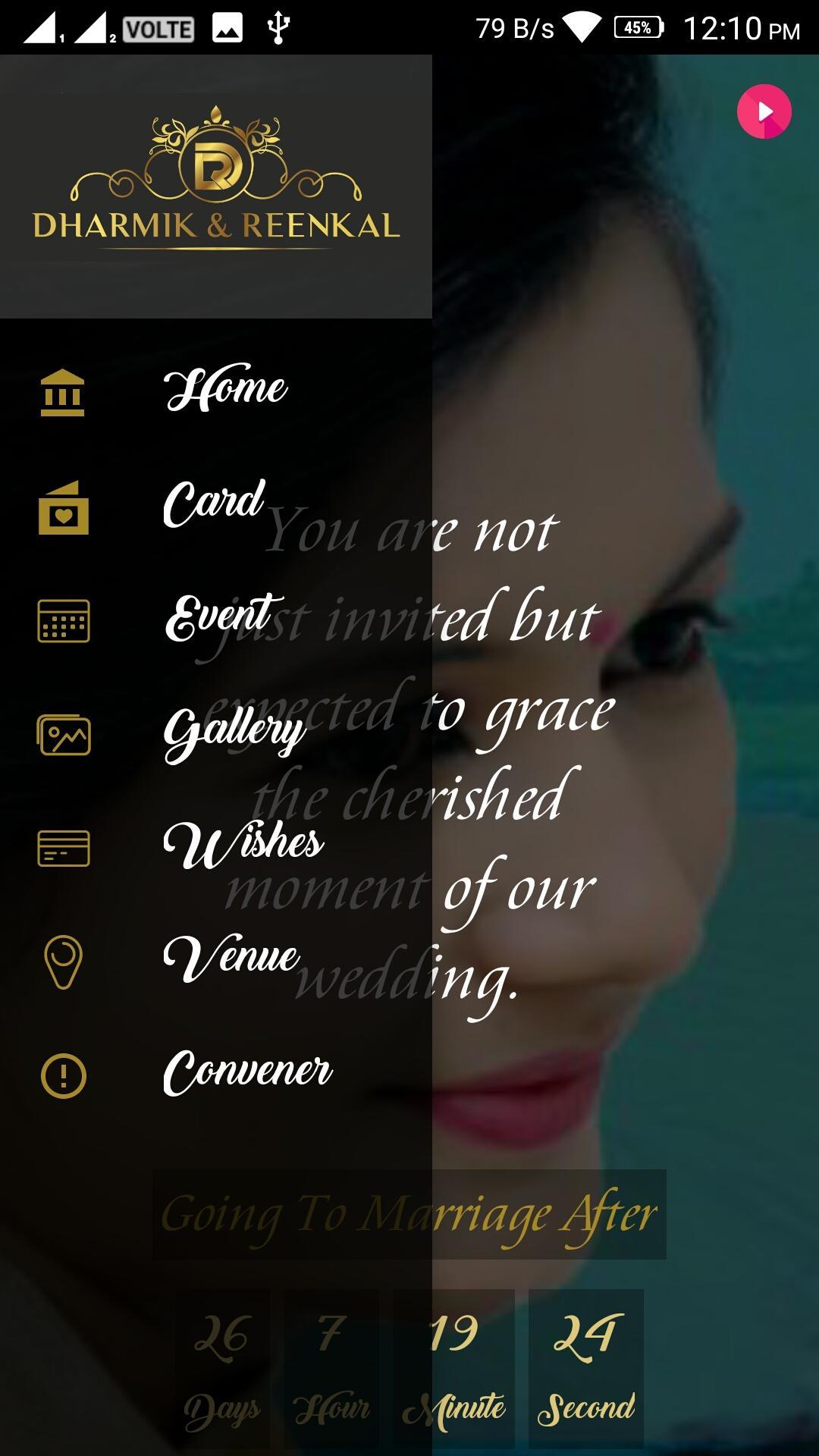
Task: Go to the Event section
Action: (x=220, y=618)
